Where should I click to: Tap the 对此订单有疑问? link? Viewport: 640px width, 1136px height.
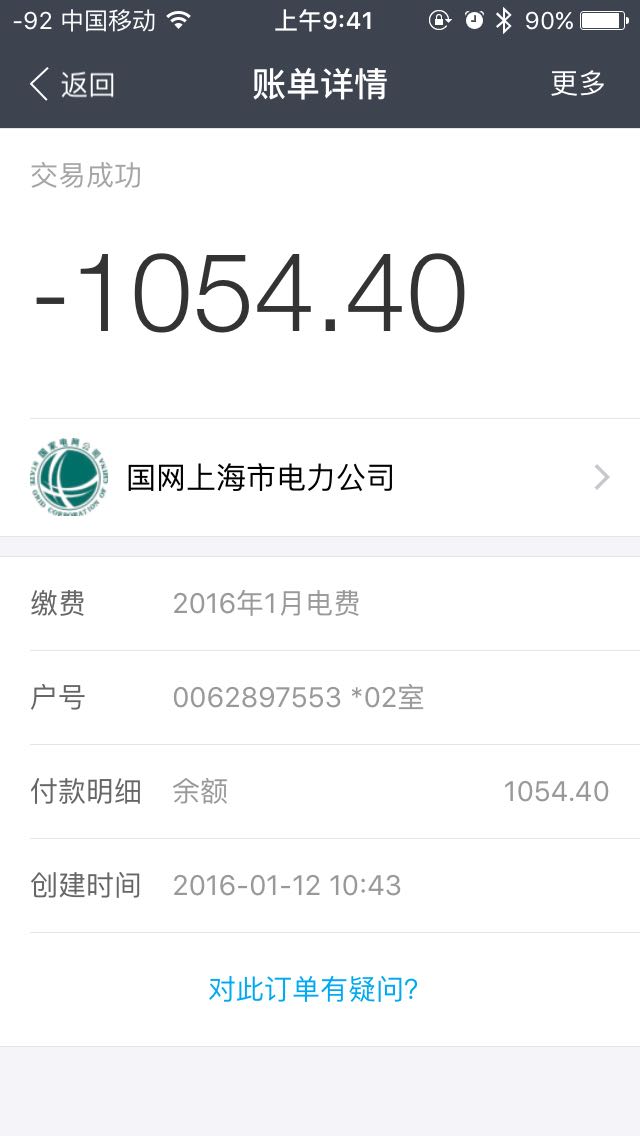[313, 990]
